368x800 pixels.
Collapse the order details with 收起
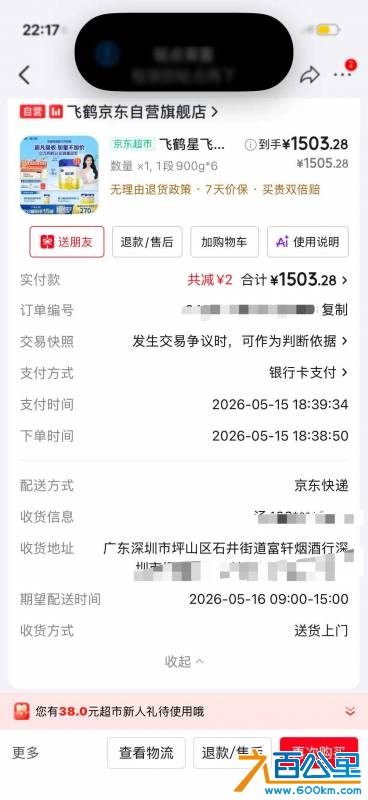tap(184, 662)
